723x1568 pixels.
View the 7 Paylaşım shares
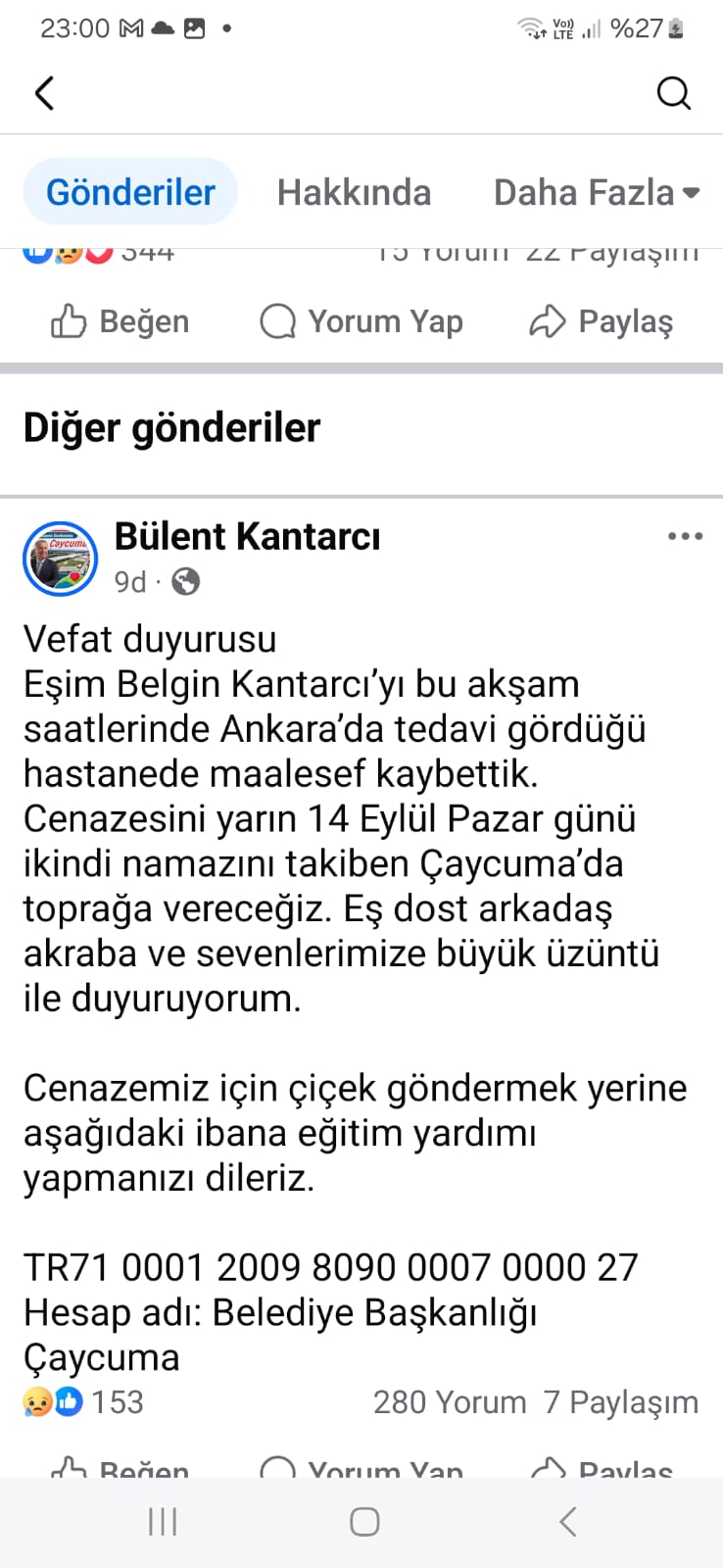click(621, 1402)
